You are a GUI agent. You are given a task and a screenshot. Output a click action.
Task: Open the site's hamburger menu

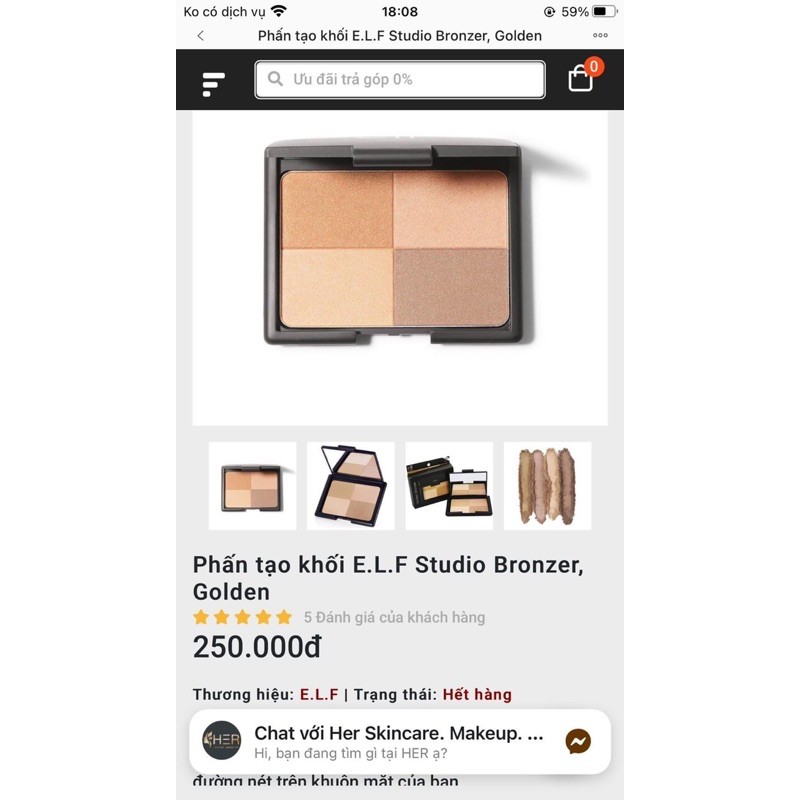click(213, 83)
